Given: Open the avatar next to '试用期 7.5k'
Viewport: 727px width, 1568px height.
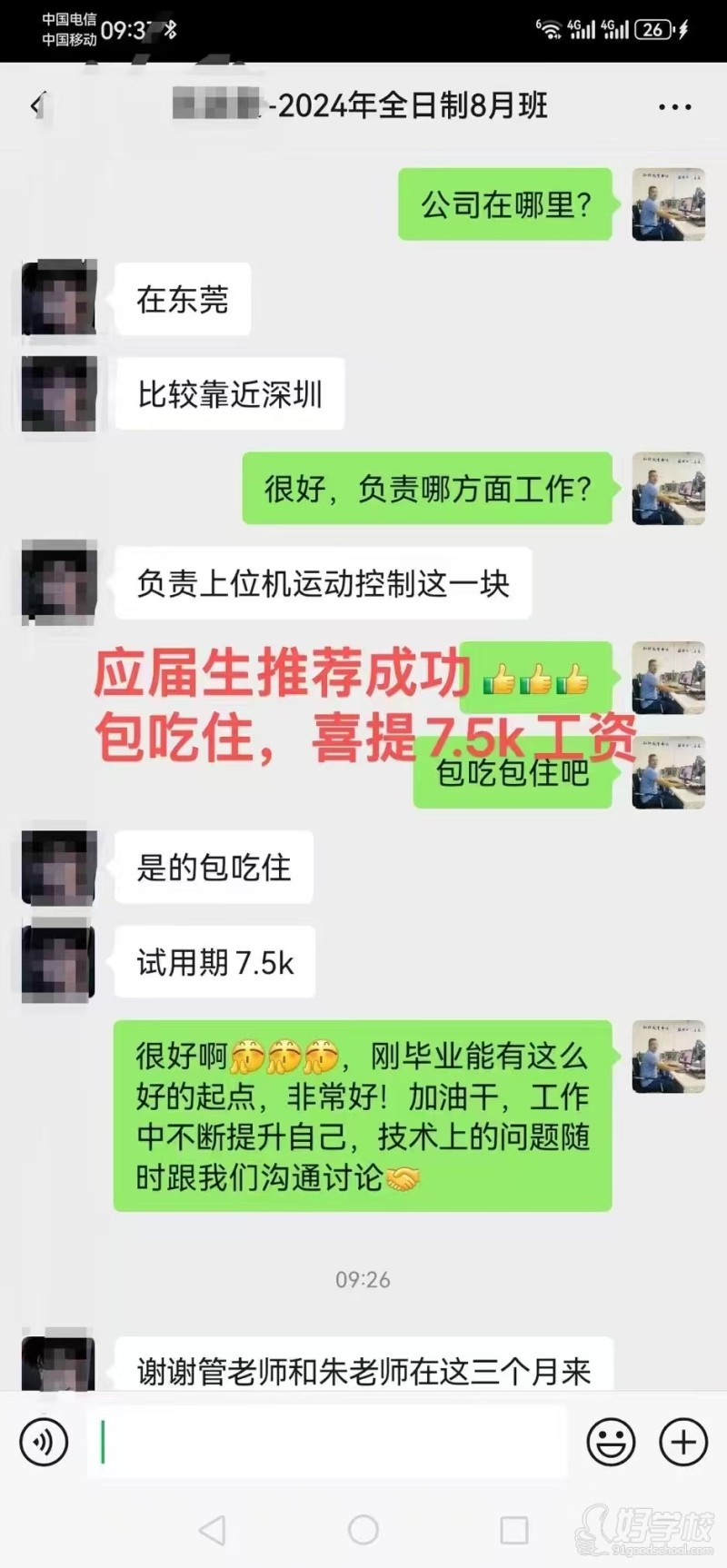Looking at the screenshot, I should pyautogui.click(x=59, y=961).
